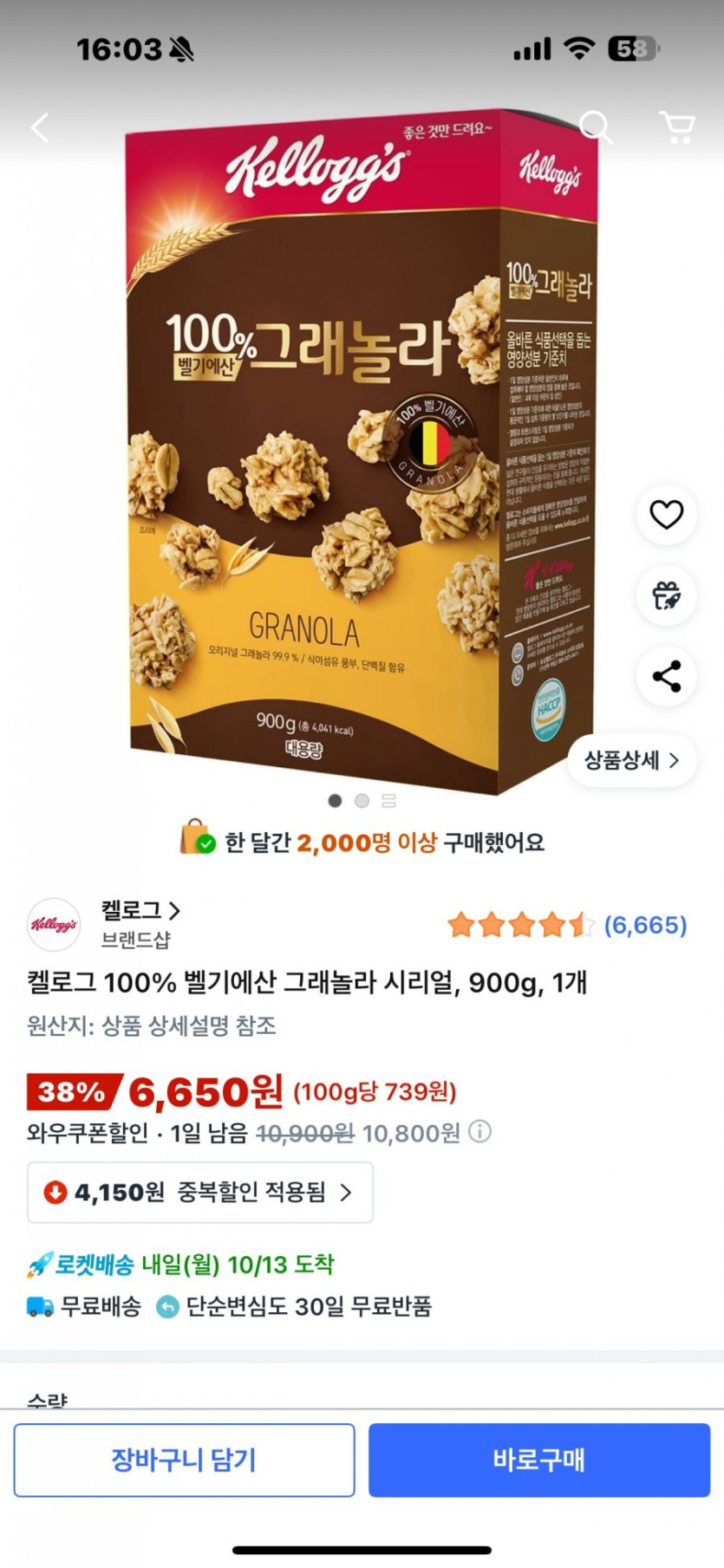
Task: View the 6,665 star reviews
Action: (567, 926)
